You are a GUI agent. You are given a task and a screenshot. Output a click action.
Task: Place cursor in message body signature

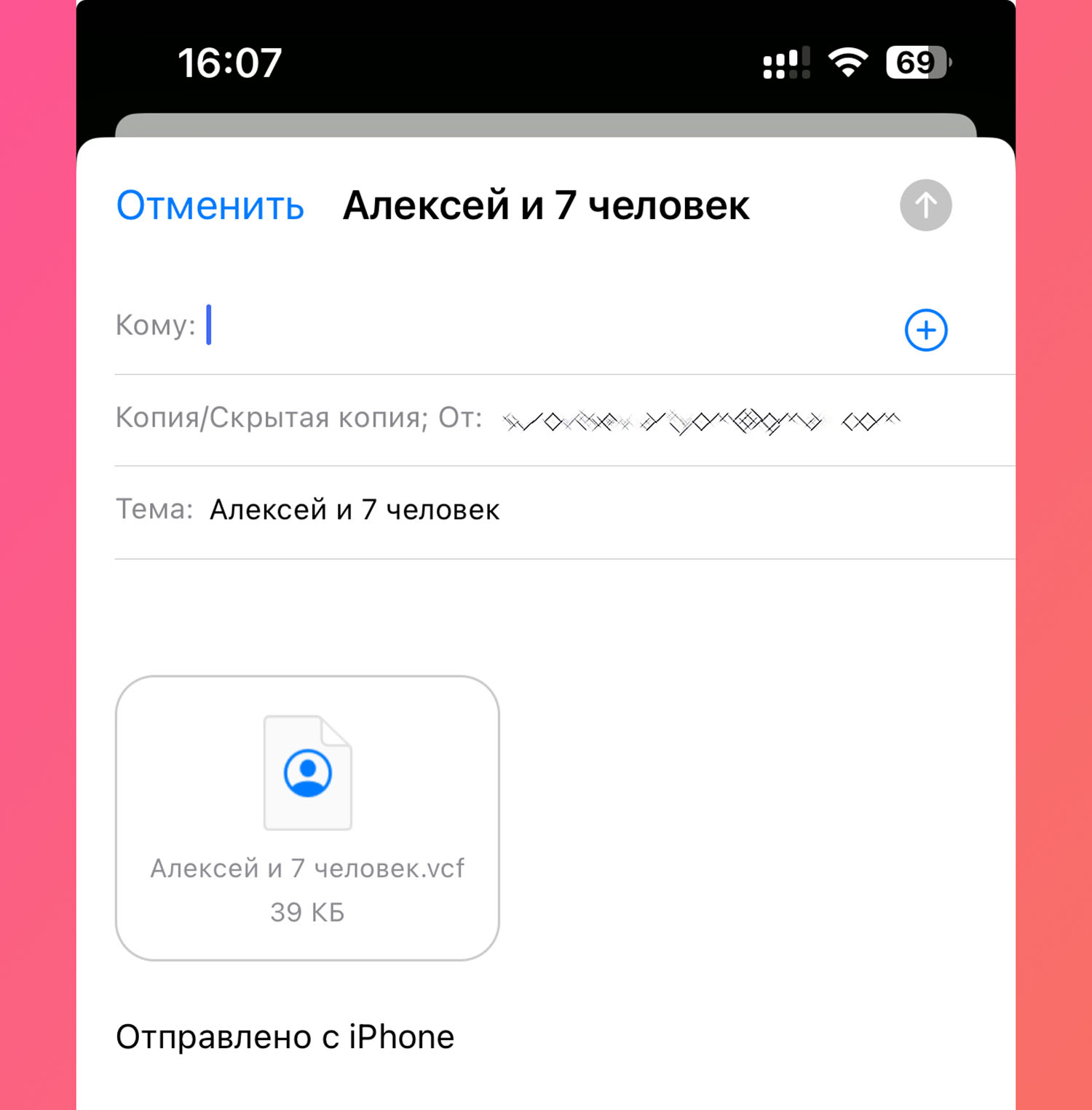(x=285, y=1036)
